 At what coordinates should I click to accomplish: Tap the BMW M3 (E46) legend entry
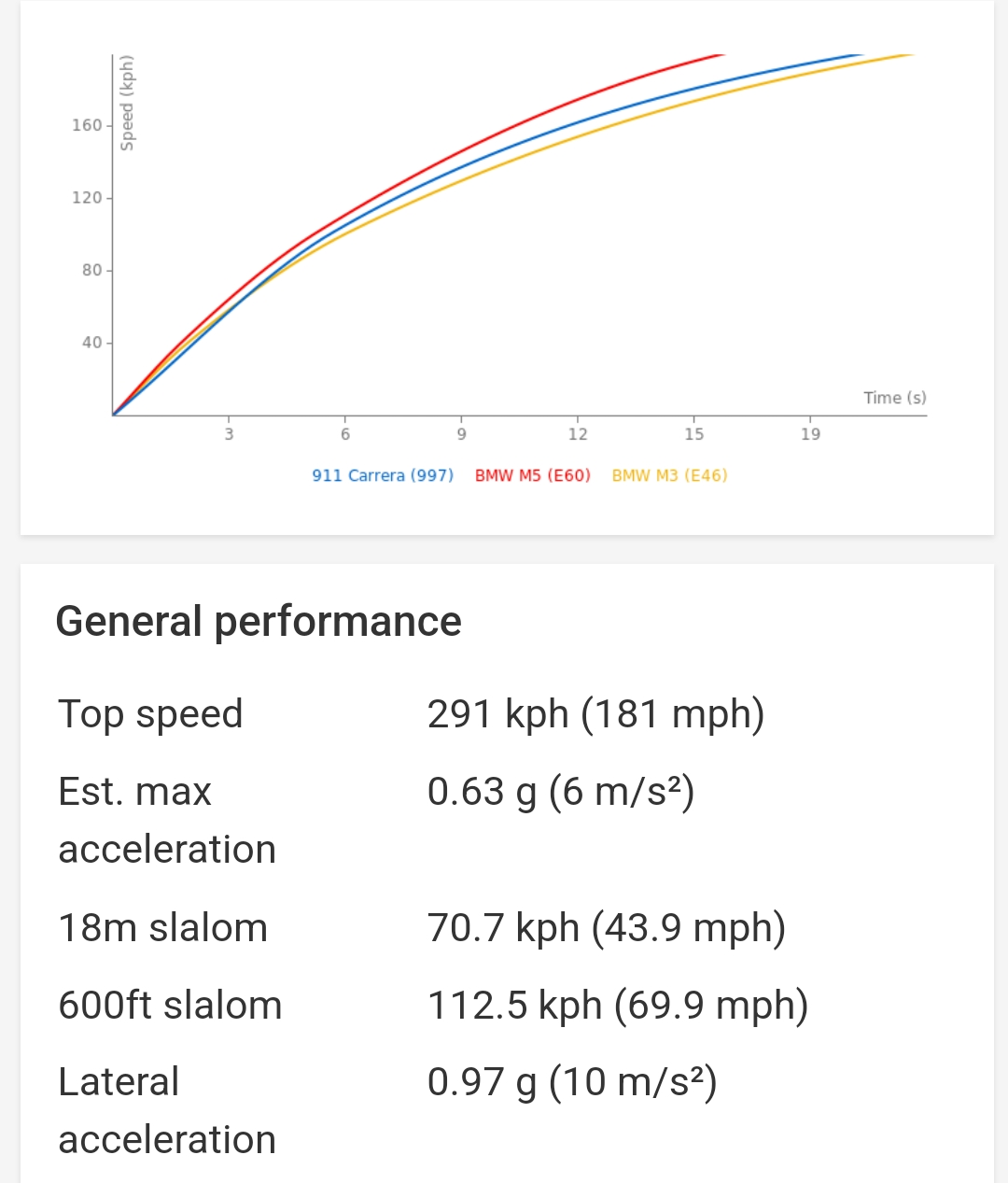pyautogui.click(x=669, y=475)
